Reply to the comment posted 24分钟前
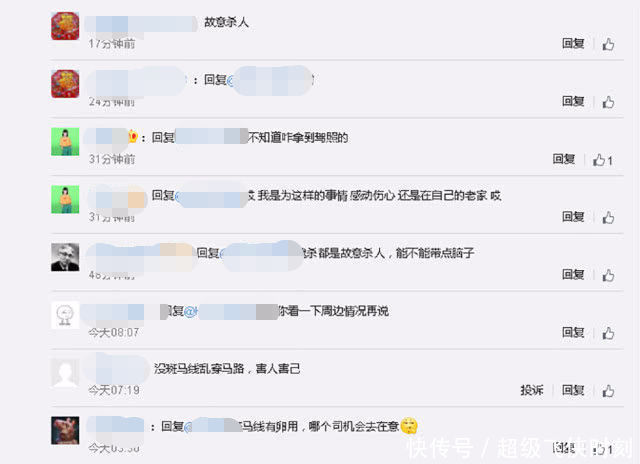The width and height of the screenshot is (640, 464). click(x=573, y=102)
